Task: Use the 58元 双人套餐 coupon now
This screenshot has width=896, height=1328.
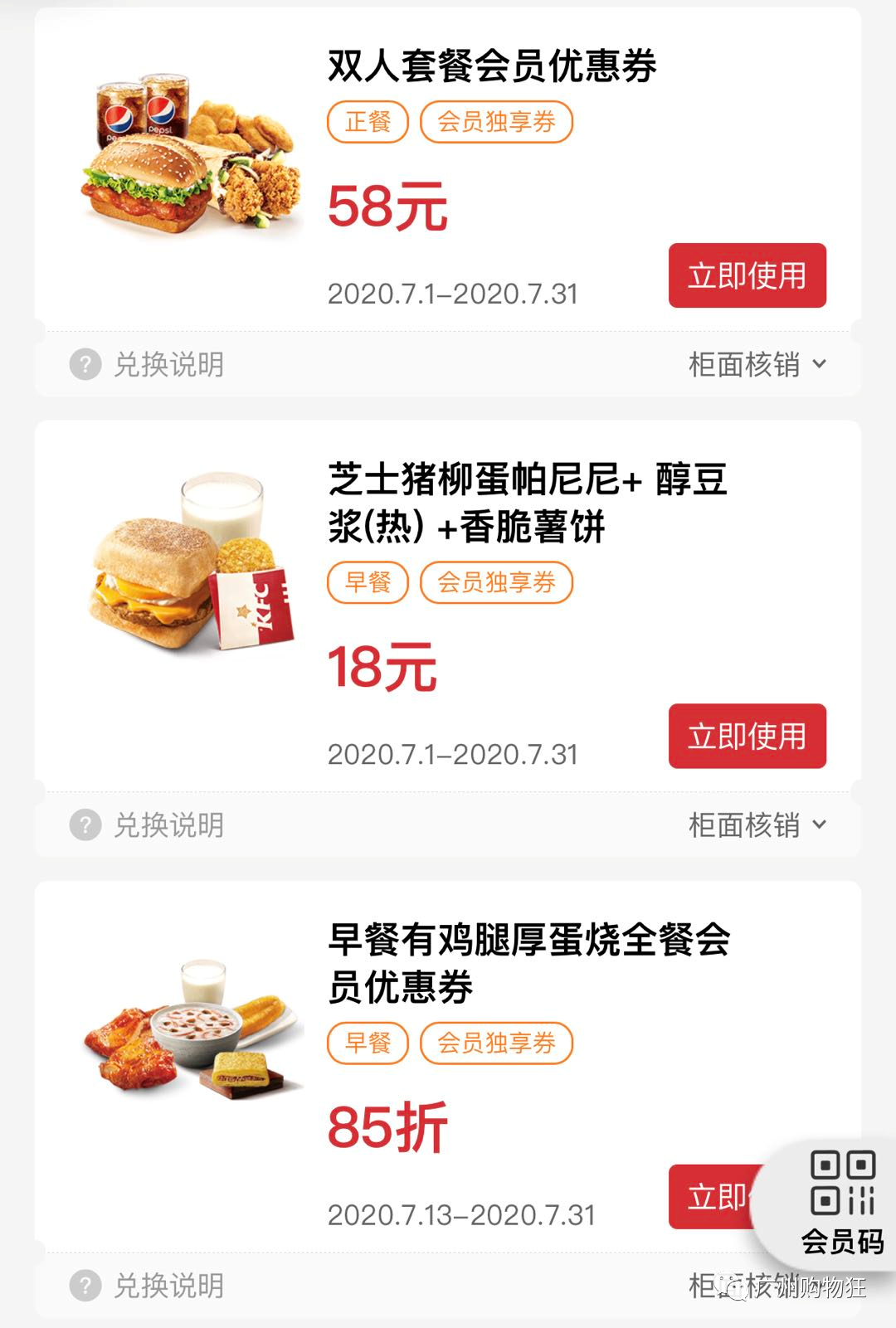Action: tap(747, 275)
